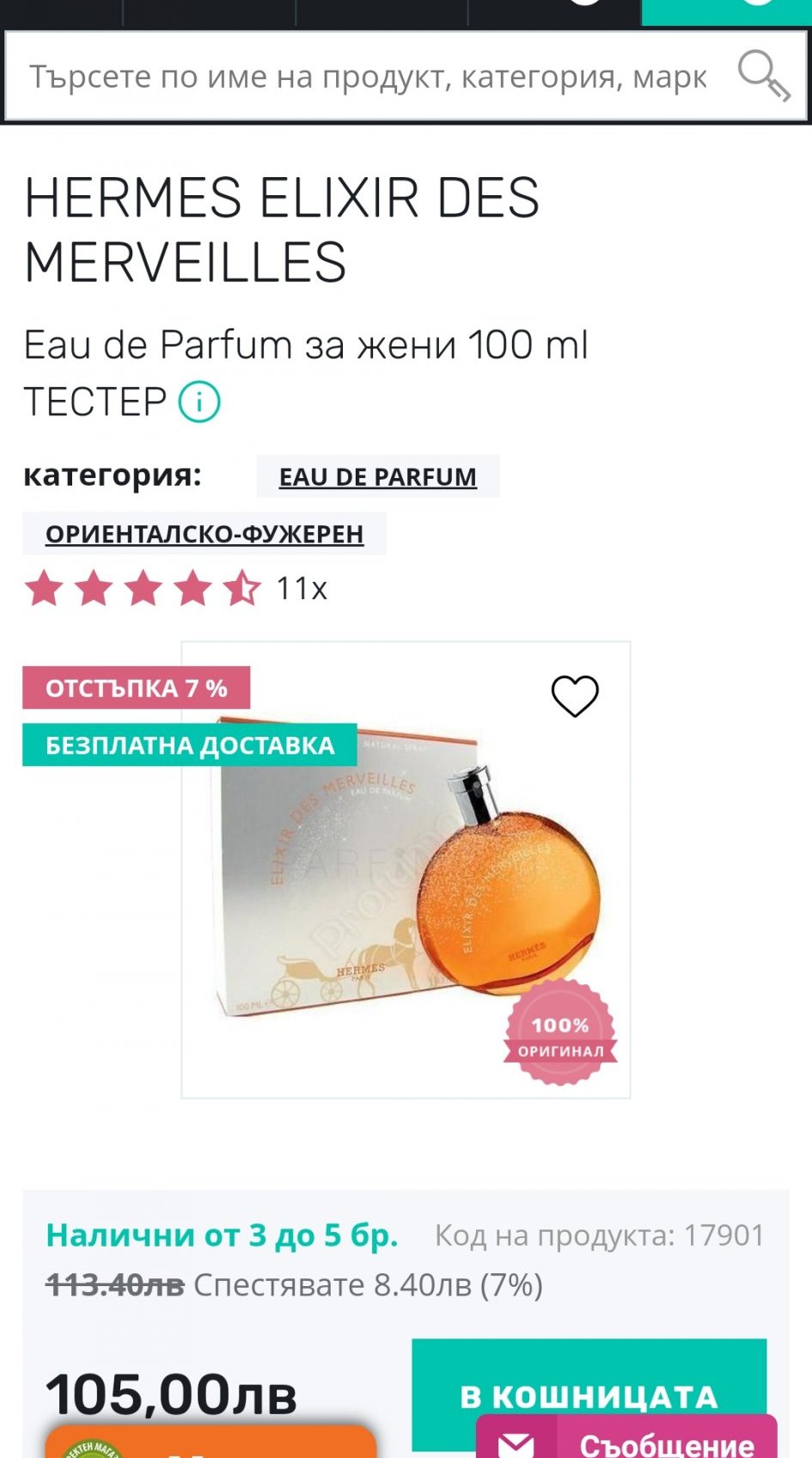Tap the product search field
The image size is (812, 1458).
tap(368, 77)
